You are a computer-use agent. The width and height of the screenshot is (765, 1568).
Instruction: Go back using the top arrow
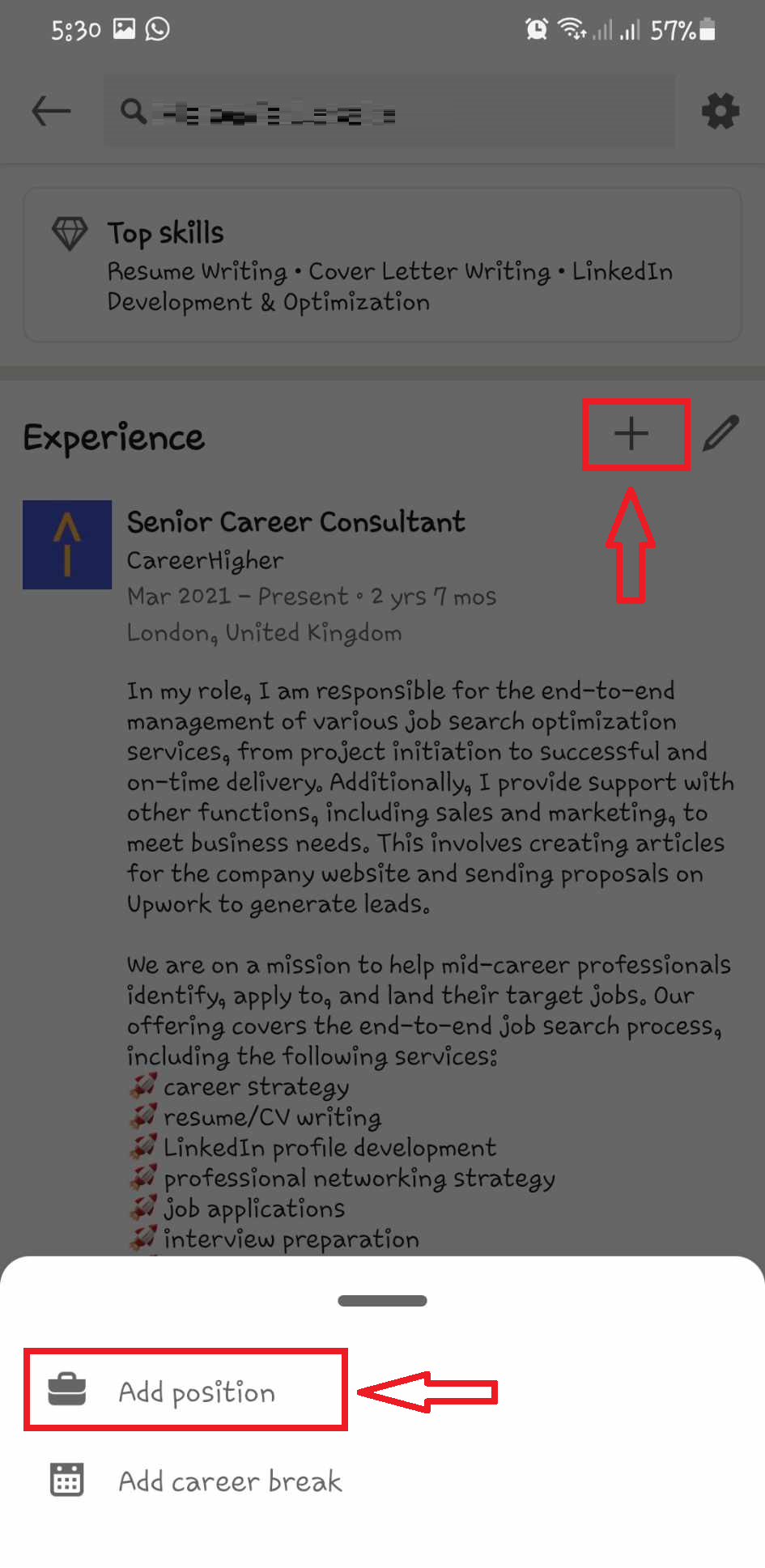(51, 111)
